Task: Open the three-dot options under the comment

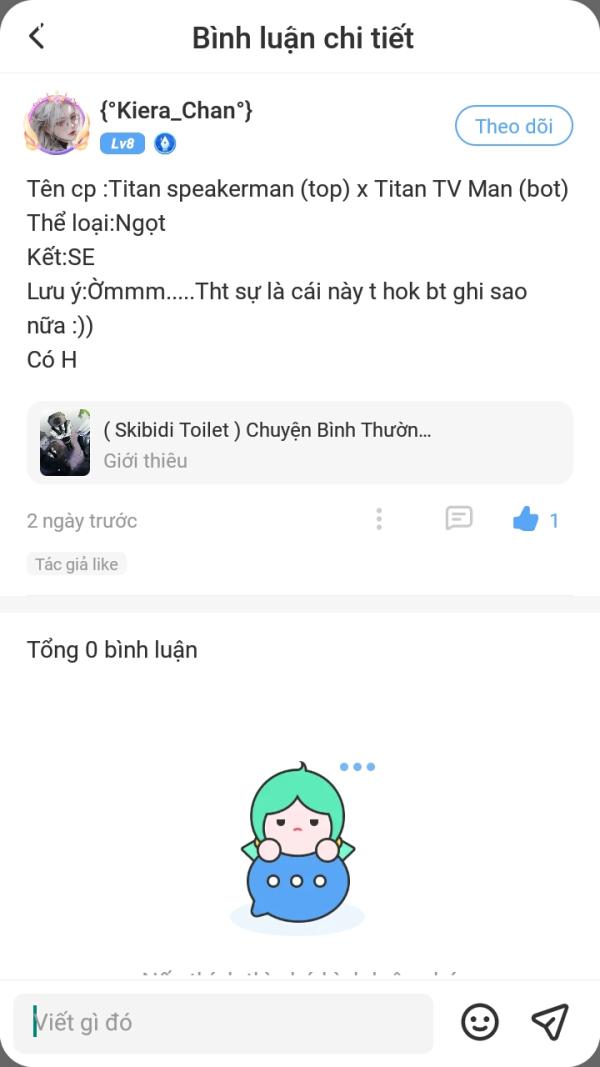Action: (378, 518)
